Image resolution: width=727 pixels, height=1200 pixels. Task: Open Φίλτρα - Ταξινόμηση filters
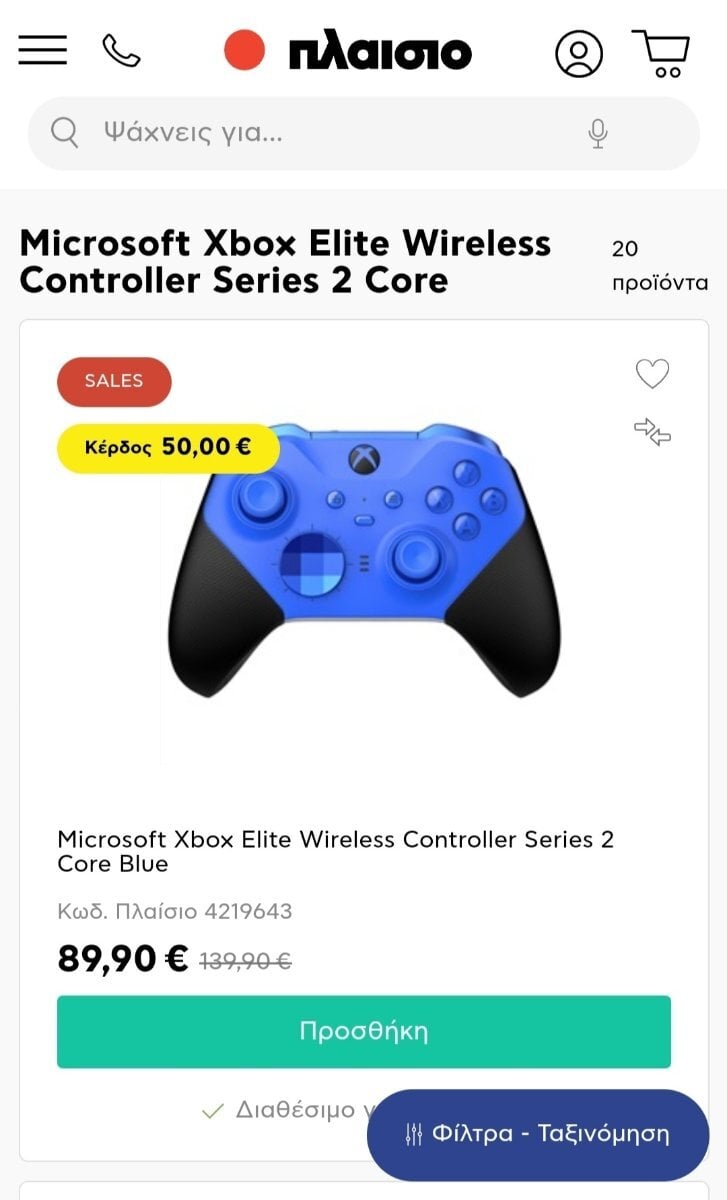538,1134
